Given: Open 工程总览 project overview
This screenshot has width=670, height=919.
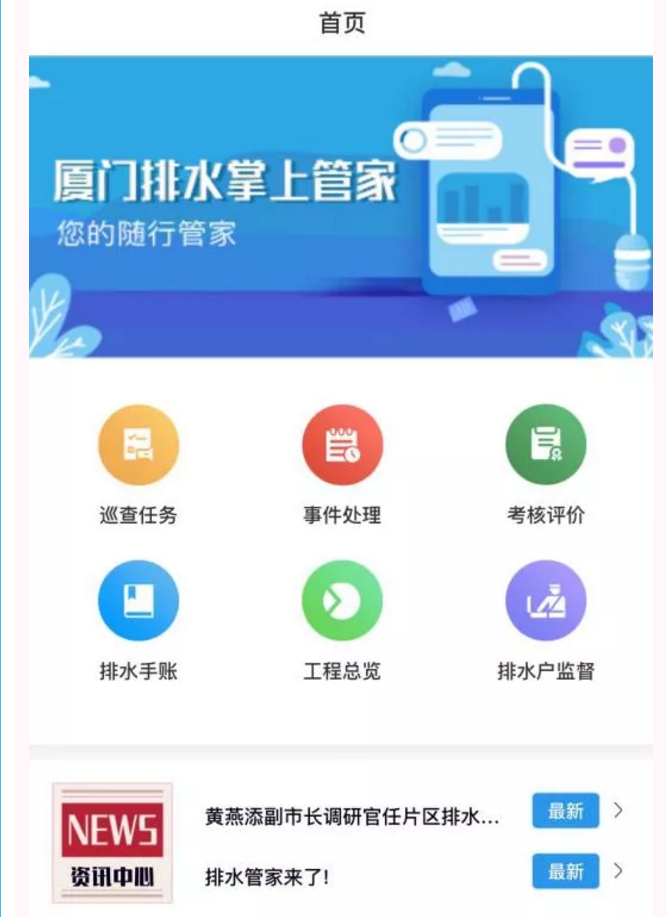Looking at the screenshot, I should (x=342, y=600).
